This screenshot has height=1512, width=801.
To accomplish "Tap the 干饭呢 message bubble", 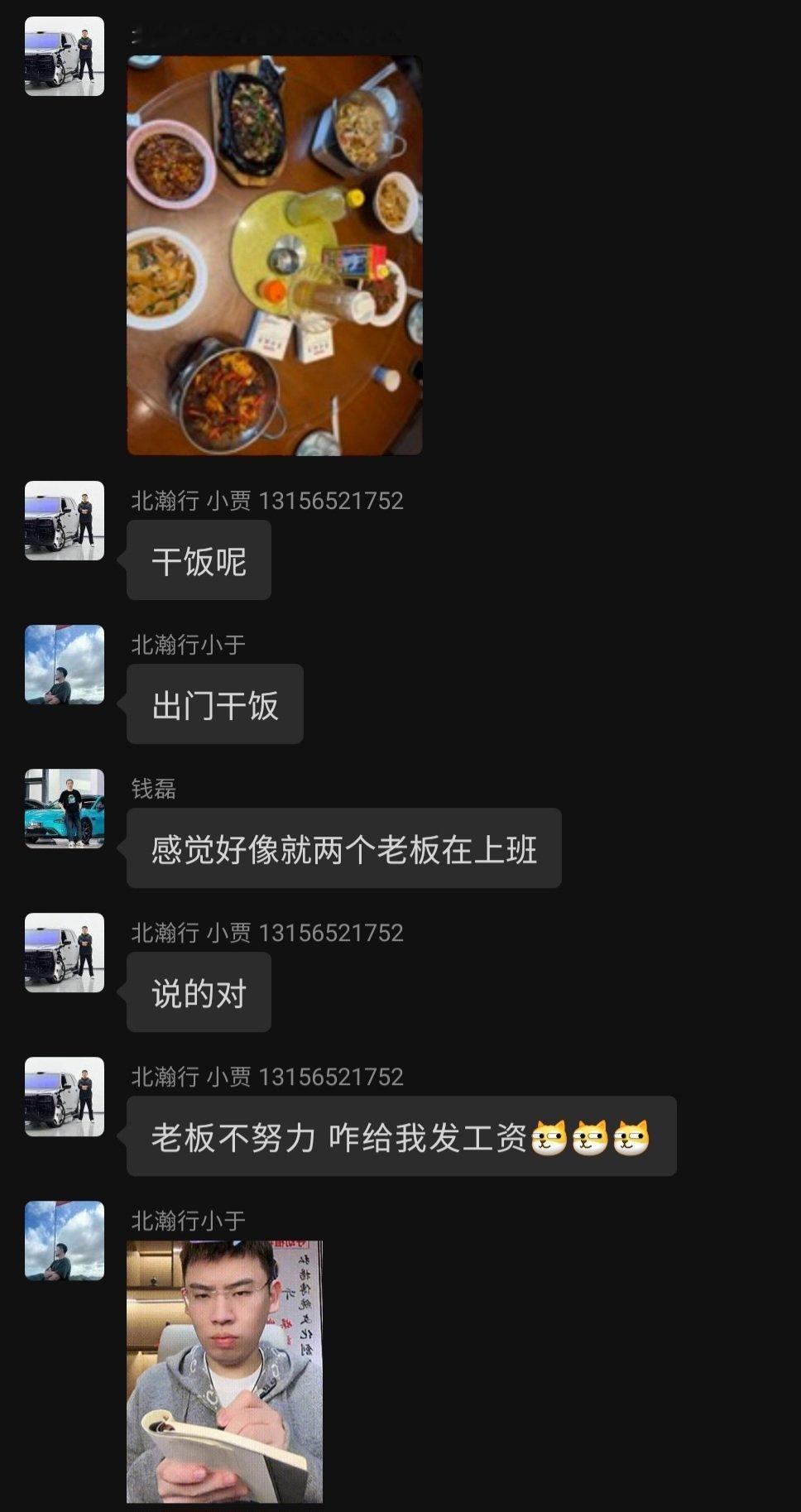I will (198, 559).
